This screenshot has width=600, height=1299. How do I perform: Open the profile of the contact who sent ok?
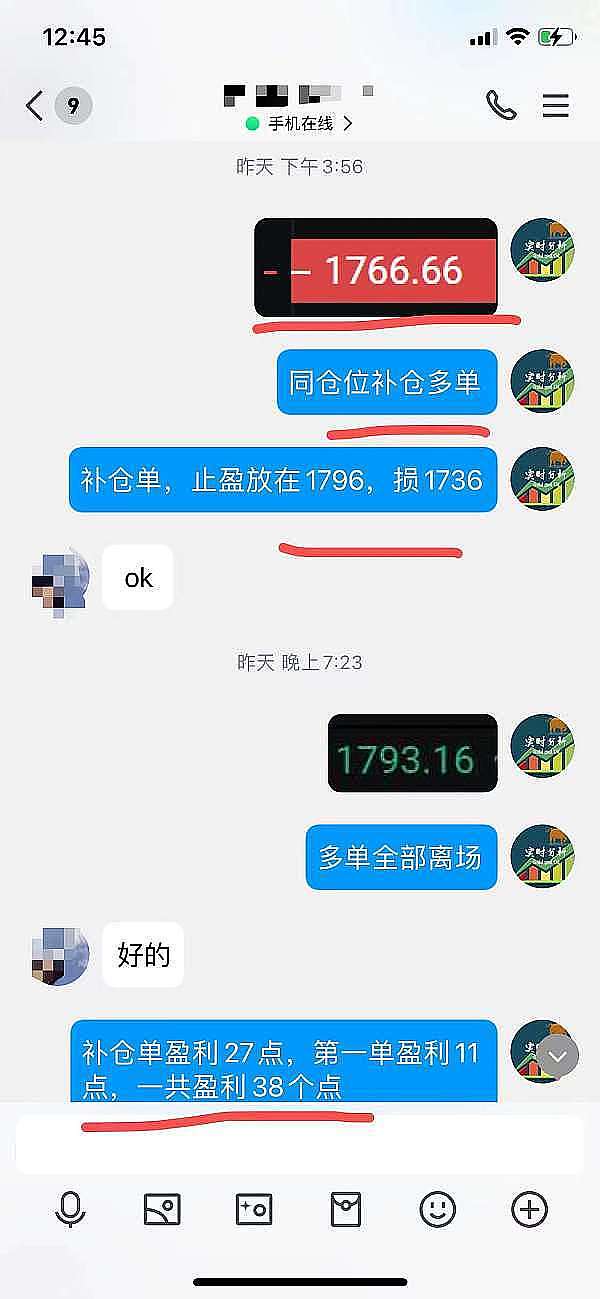[60, 578]
